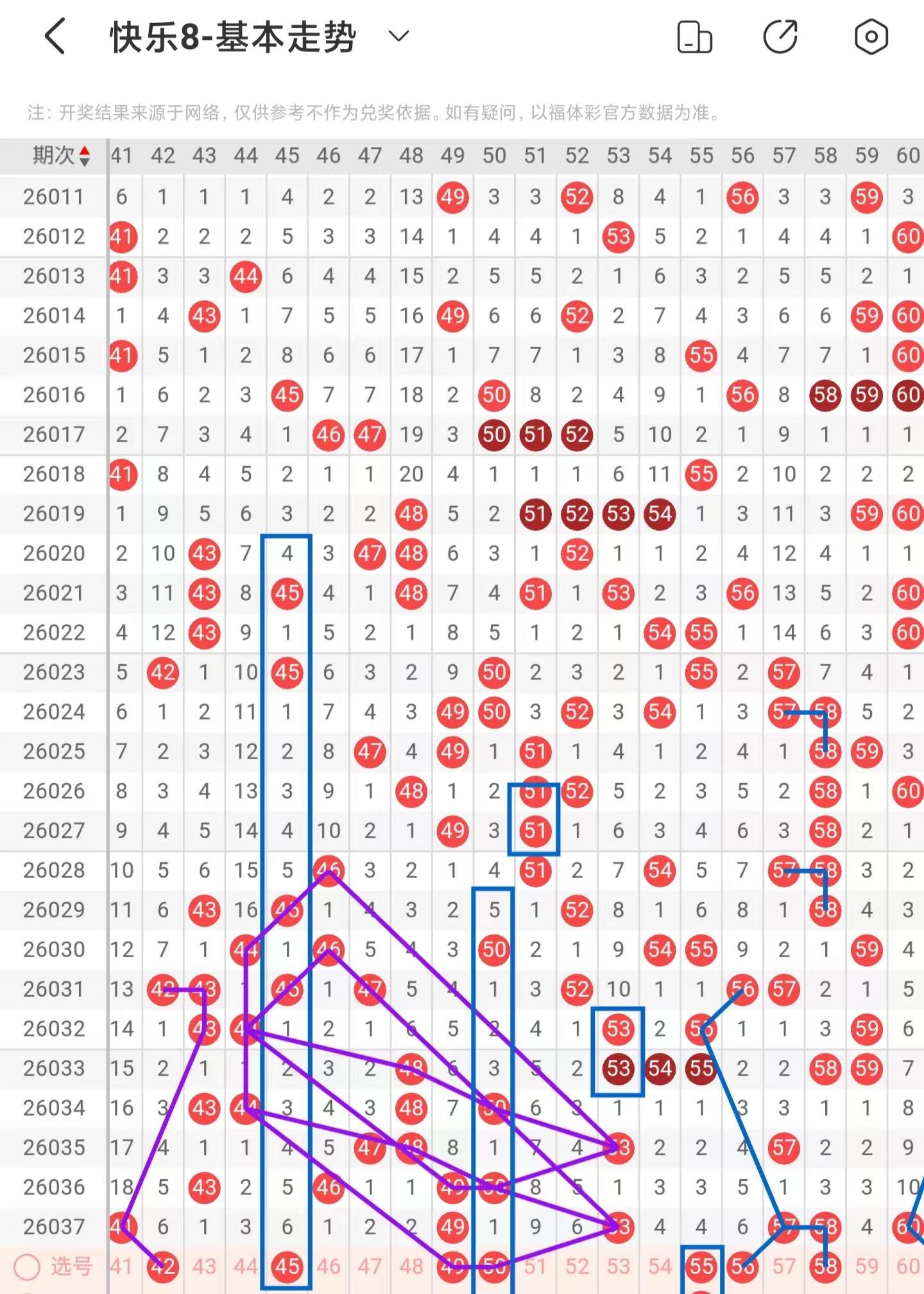Deselect number 42 in the 选号 row
Image resolution: width=924 pixels, height=1294 pixels.
pos(163,1266)
